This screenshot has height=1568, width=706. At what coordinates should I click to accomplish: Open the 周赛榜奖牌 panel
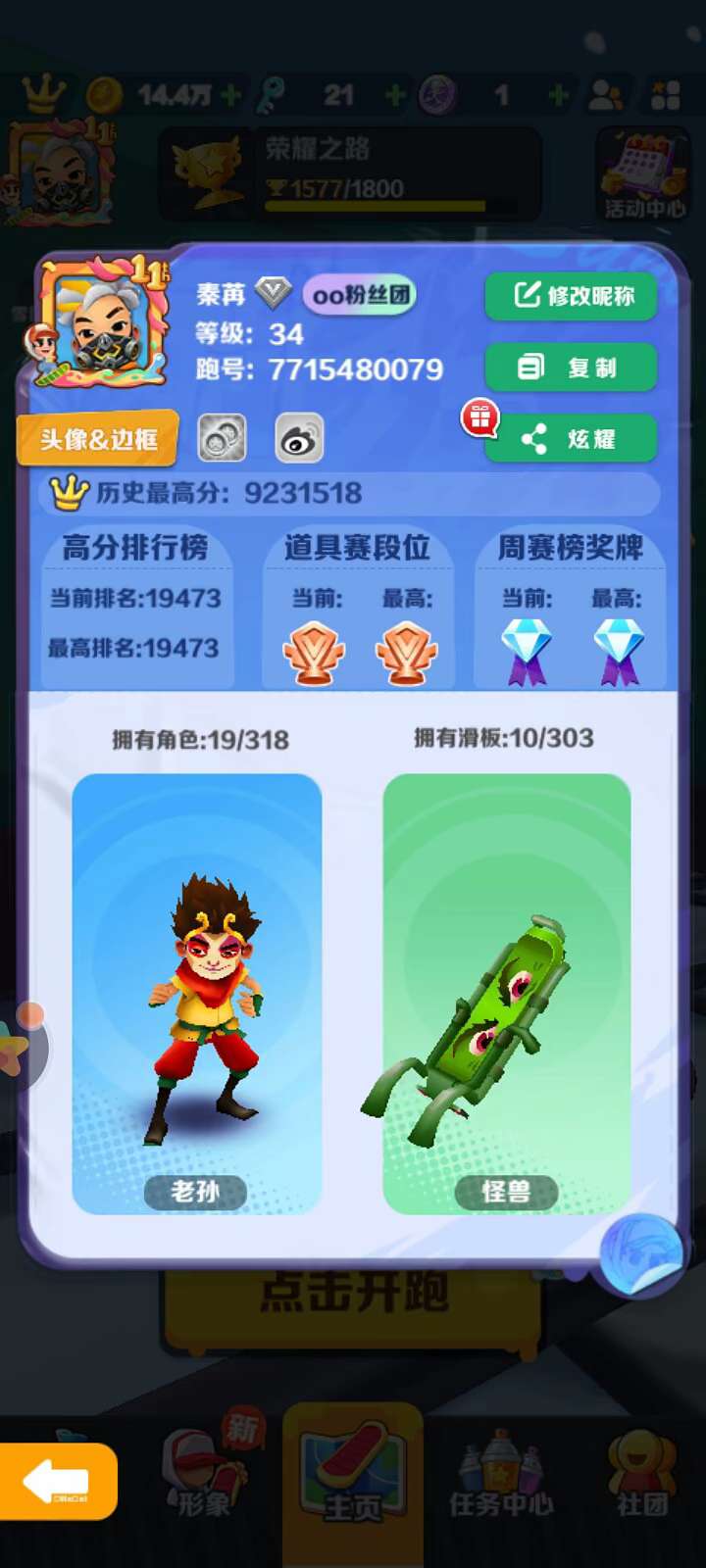pos(570,606)
